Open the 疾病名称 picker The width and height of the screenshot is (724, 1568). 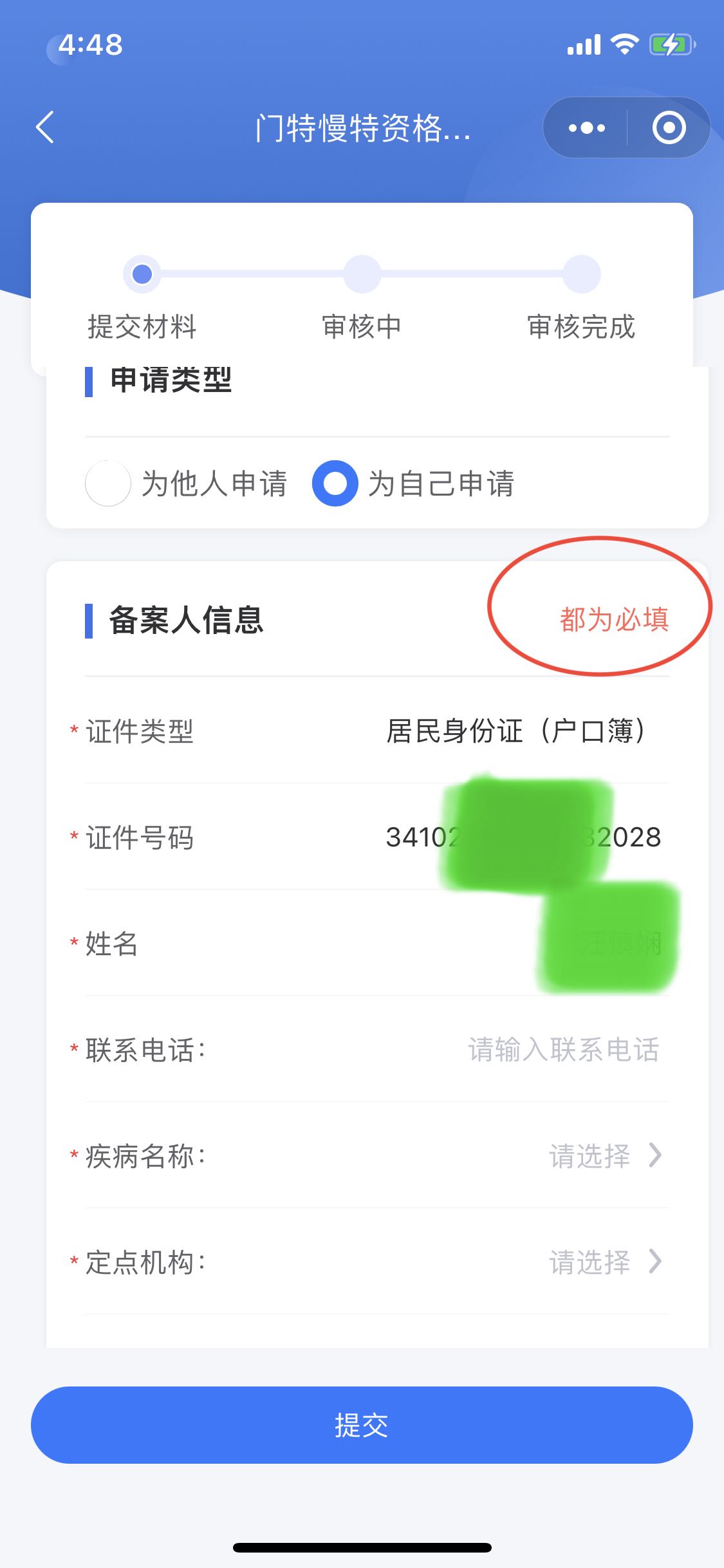pyautogui.click(x=377, y=1155)
